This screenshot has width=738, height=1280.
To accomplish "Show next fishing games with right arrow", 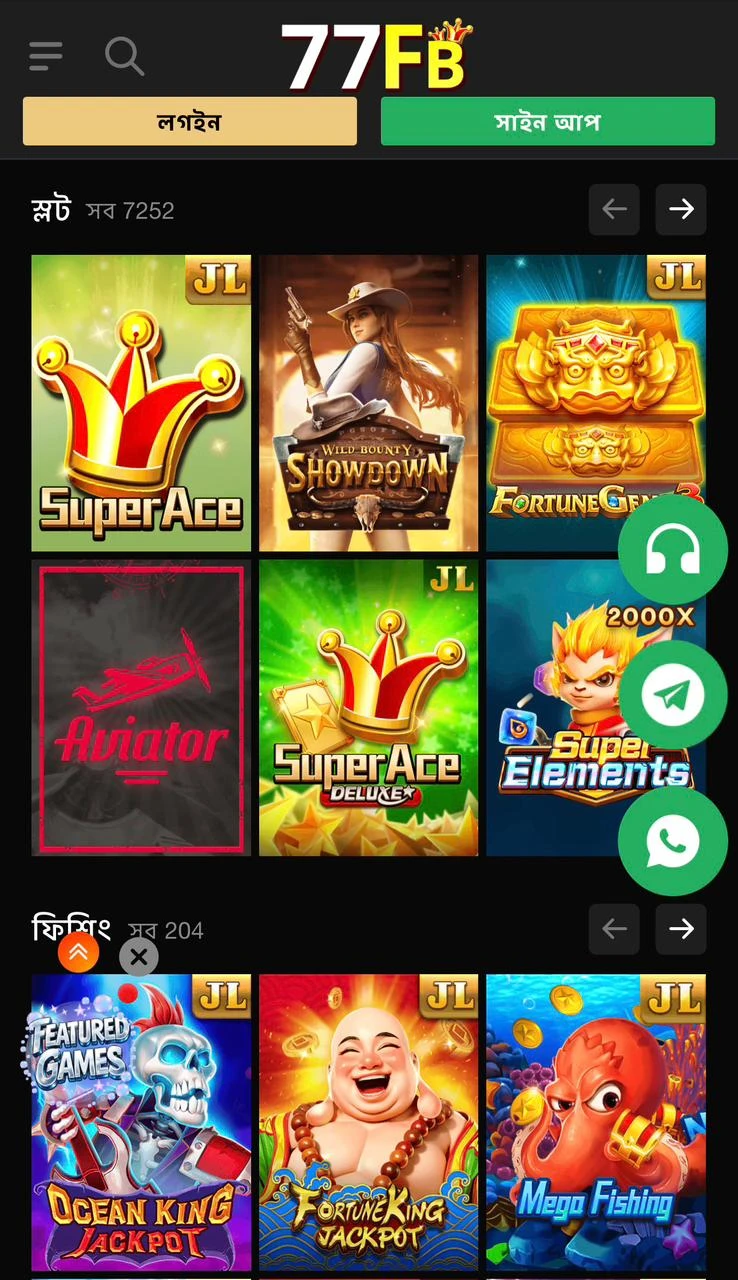I will tap(681, 929).
